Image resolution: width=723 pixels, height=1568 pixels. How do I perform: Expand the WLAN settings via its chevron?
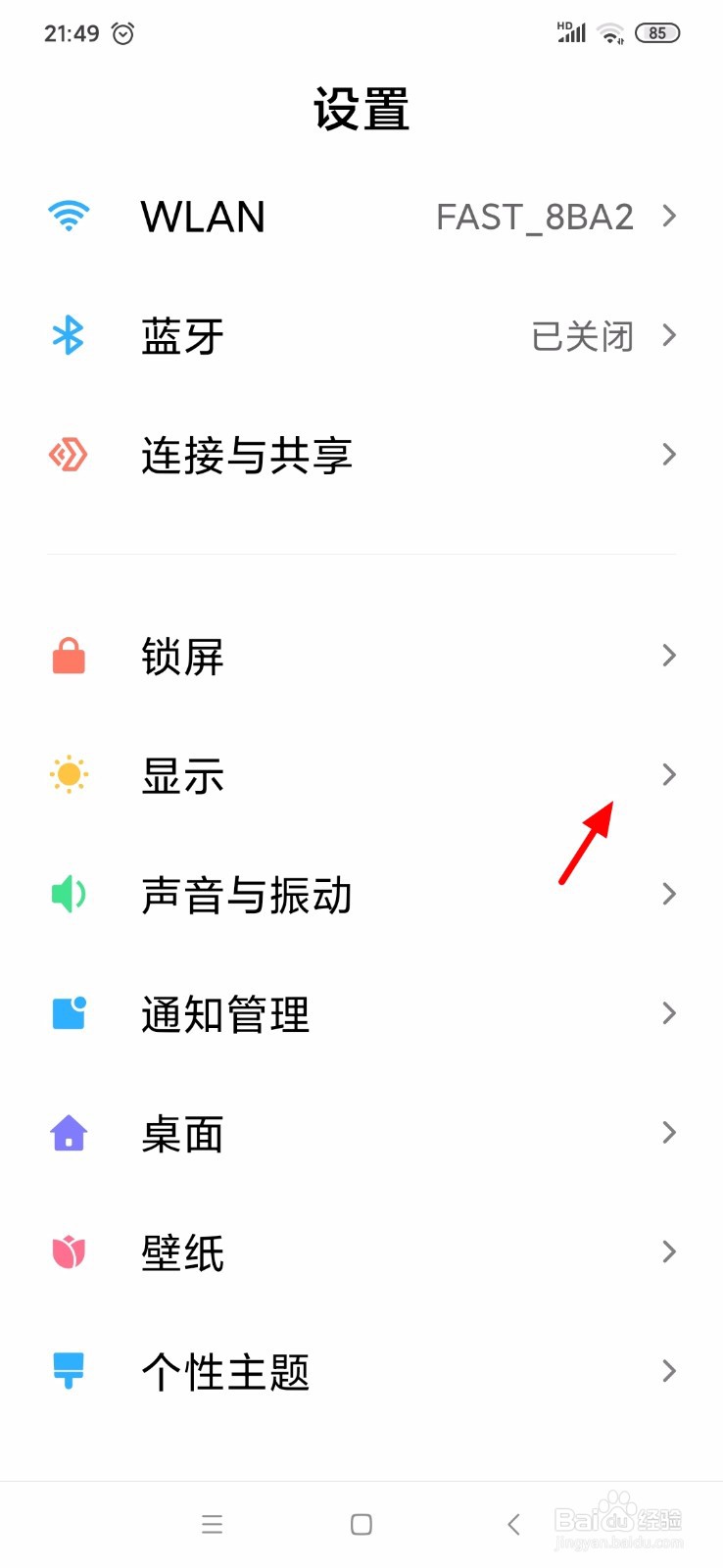(670, 217)
